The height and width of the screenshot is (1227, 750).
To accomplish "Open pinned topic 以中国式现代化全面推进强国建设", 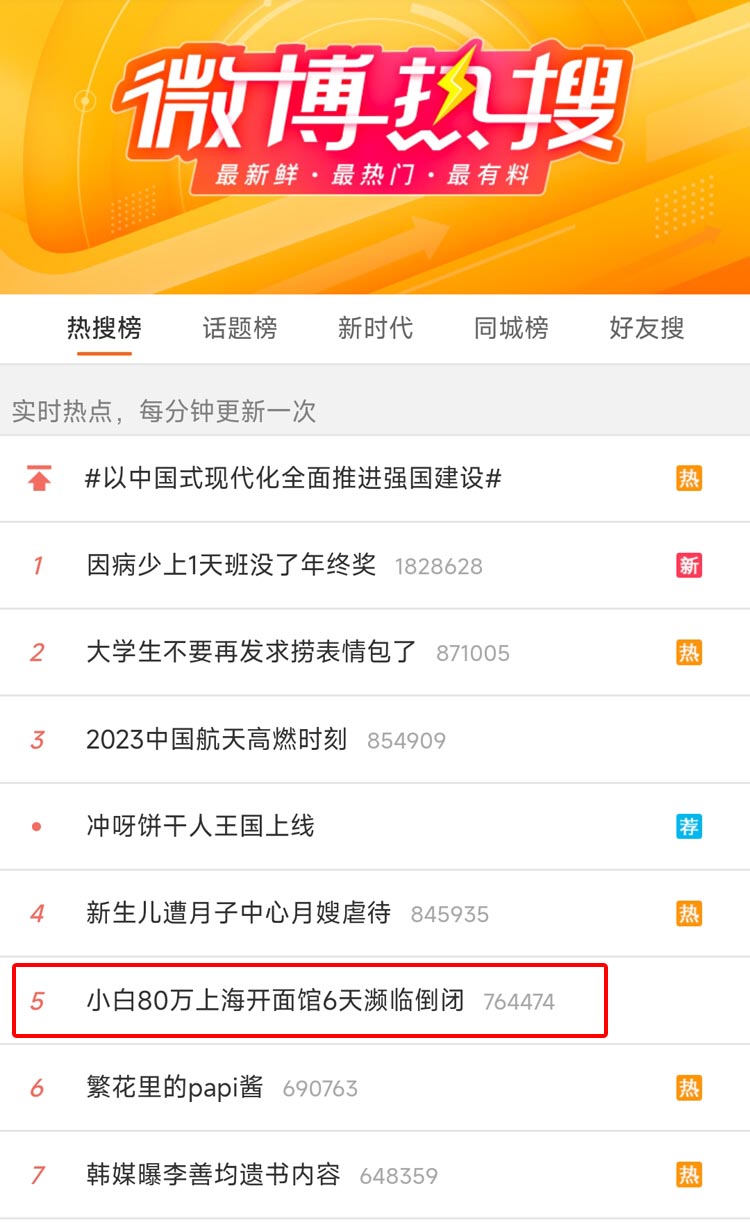I will (x=293, y=478).
